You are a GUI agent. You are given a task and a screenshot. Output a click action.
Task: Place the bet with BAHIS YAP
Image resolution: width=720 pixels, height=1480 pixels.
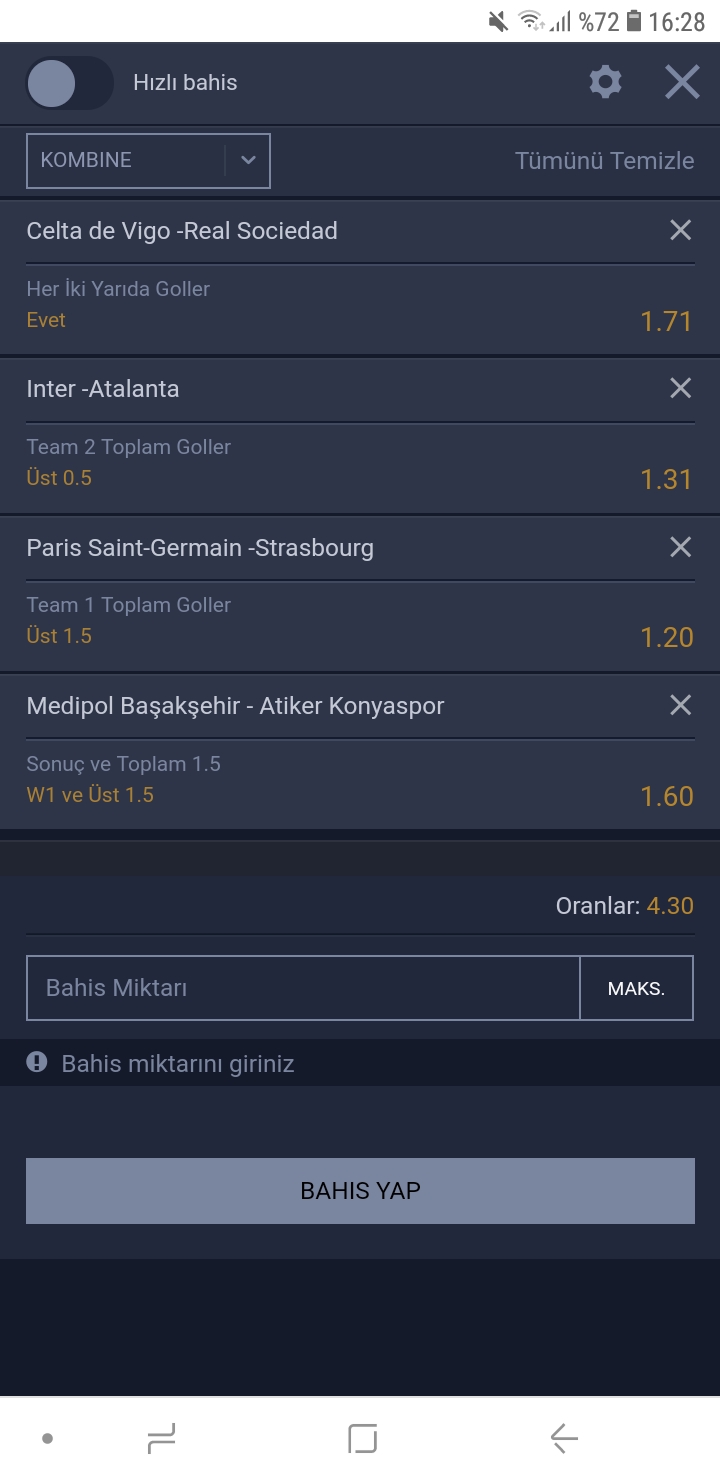pos(360,1191)
